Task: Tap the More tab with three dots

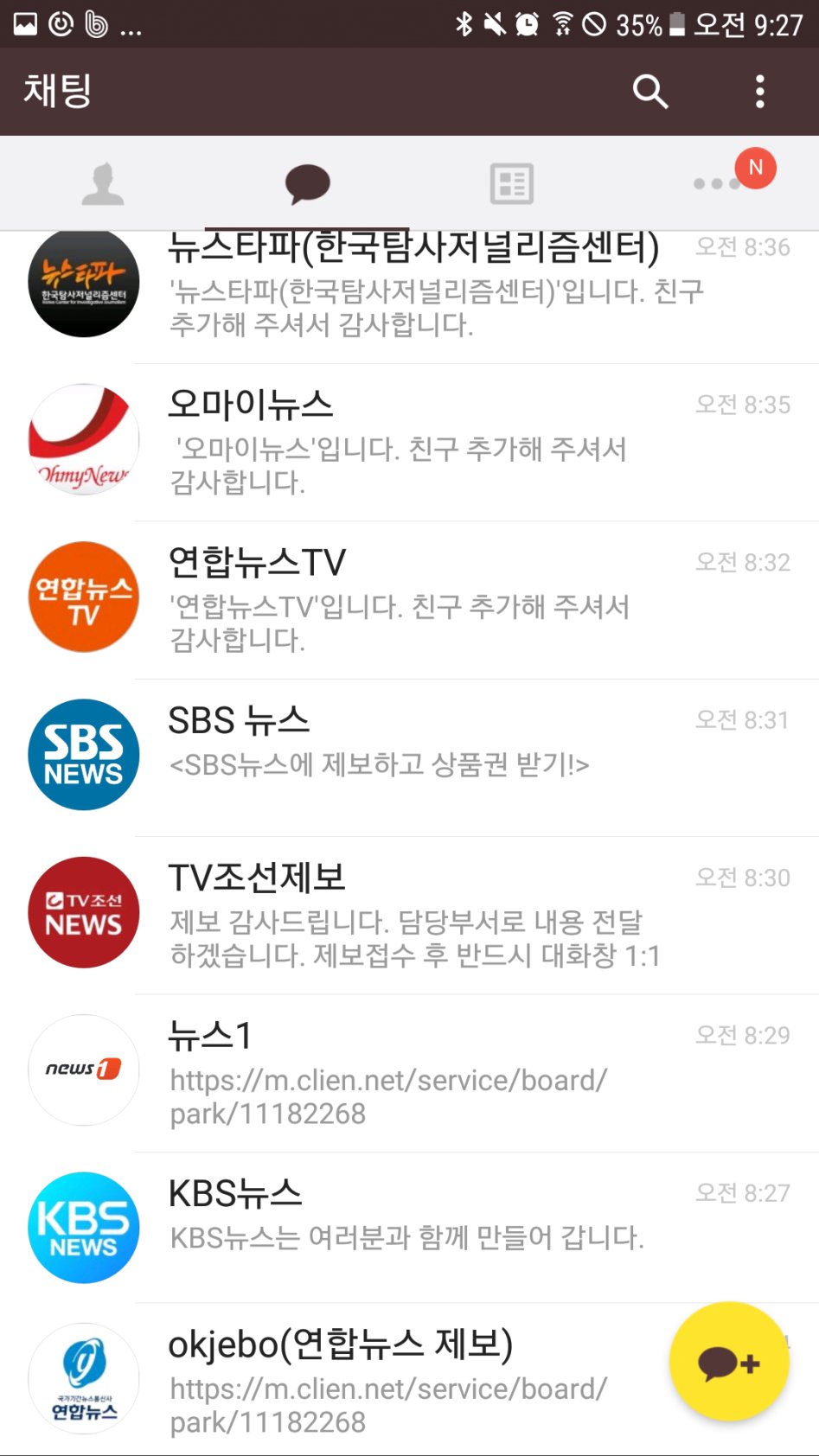Action: tap(713, 183)
